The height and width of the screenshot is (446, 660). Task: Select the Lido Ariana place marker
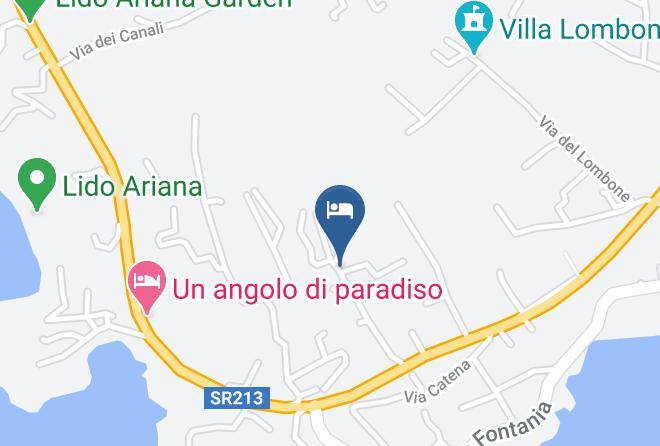point(37,181)
